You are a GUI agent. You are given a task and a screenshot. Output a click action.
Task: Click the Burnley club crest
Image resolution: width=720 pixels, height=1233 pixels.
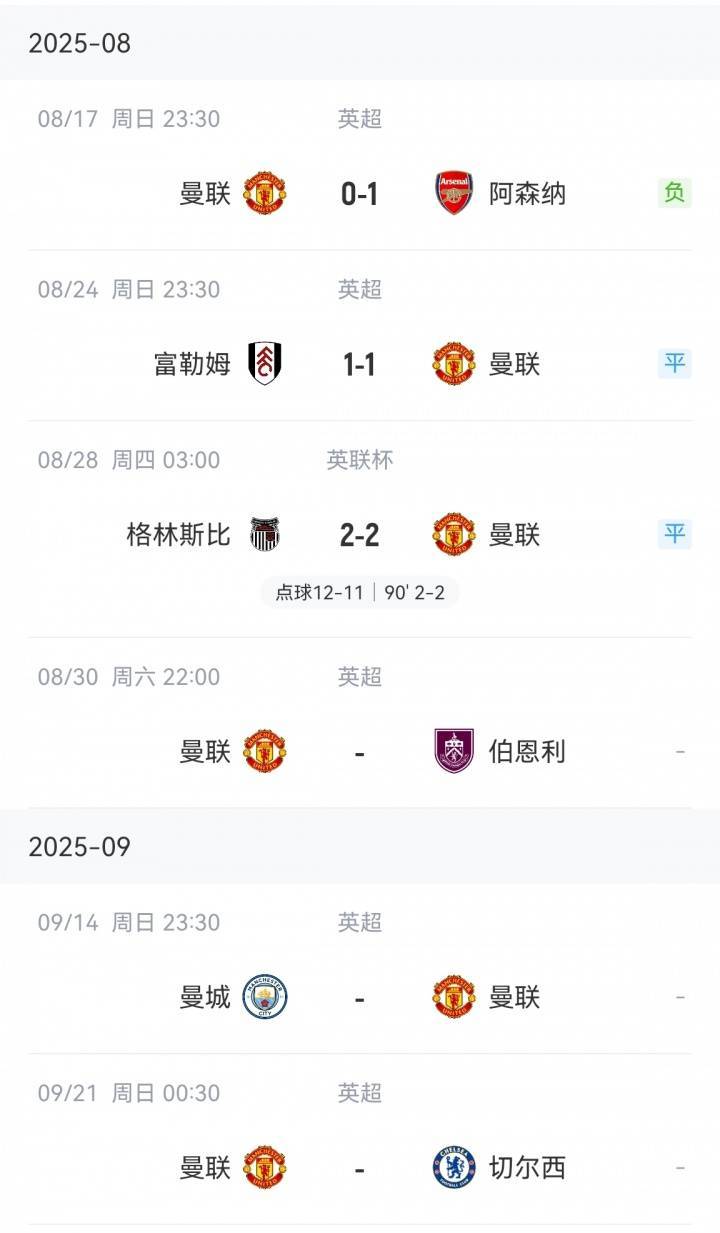[453, 751]
